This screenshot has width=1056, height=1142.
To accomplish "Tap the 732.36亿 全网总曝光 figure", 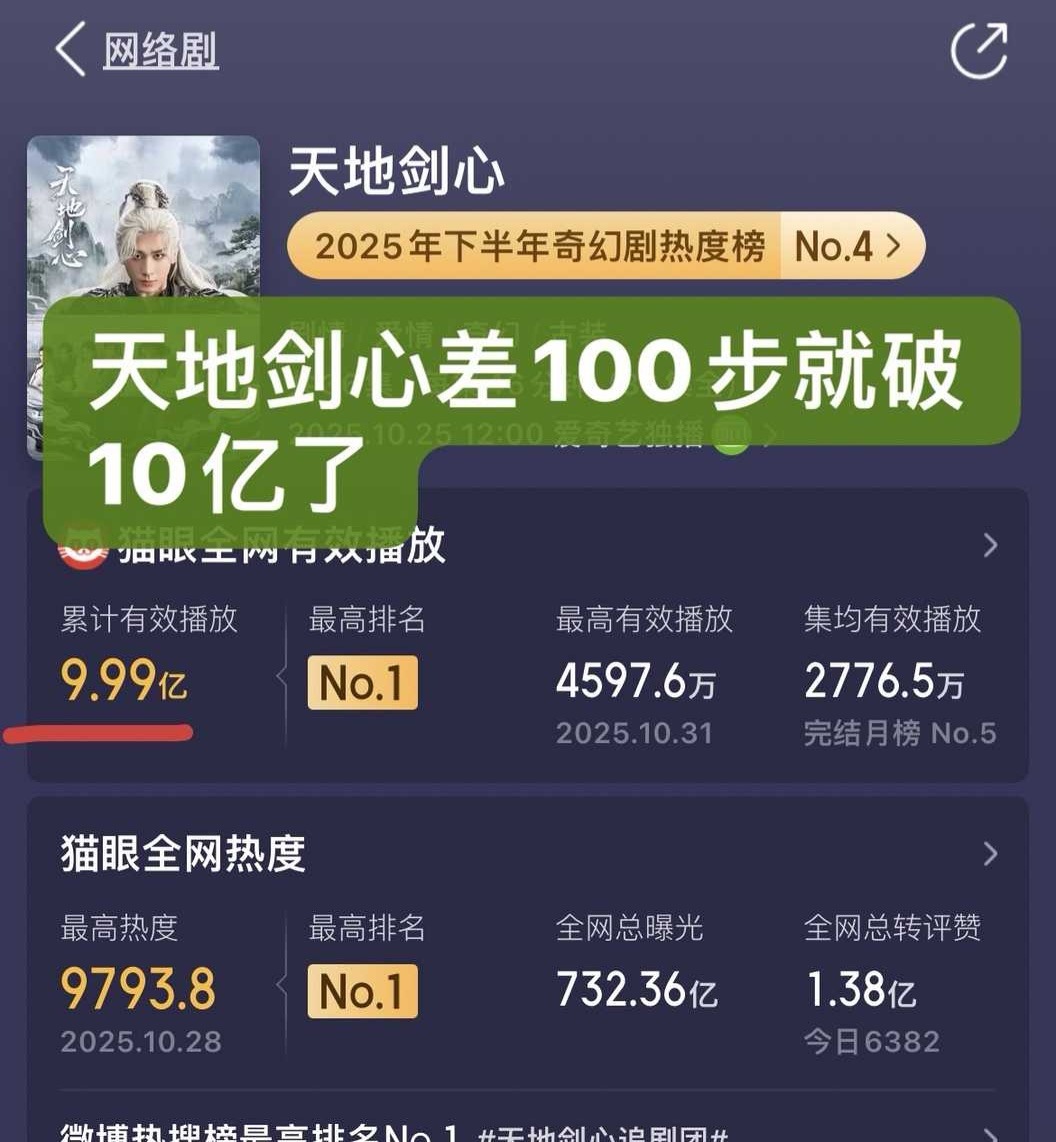I will pyautogui.click(x=639, y=990).
